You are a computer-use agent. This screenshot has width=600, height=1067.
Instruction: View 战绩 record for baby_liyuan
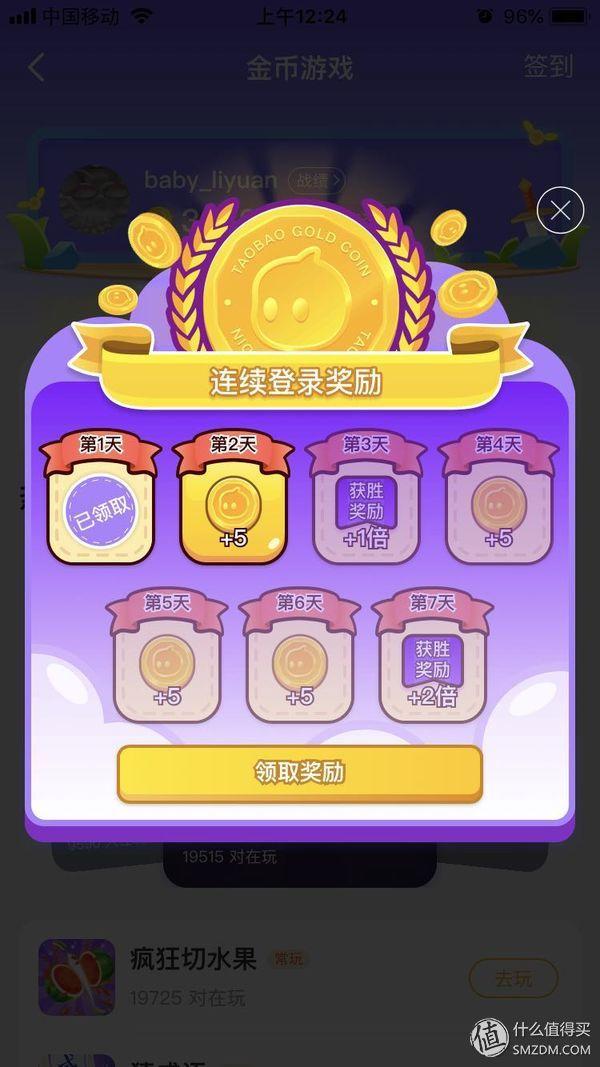[316, 180]
